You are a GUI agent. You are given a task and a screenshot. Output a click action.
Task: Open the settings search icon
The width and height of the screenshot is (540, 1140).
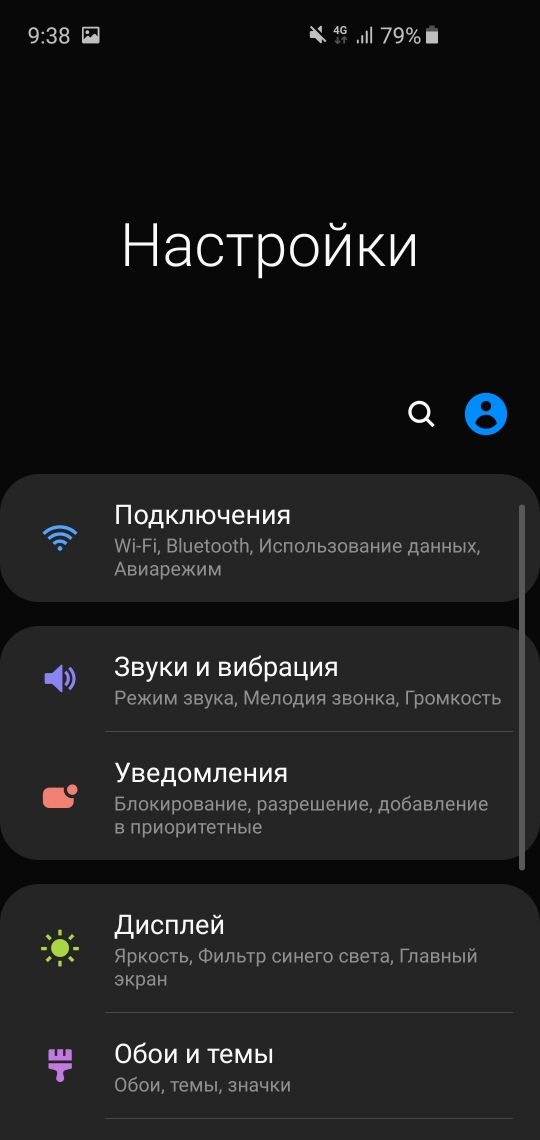tap(421, 414)
